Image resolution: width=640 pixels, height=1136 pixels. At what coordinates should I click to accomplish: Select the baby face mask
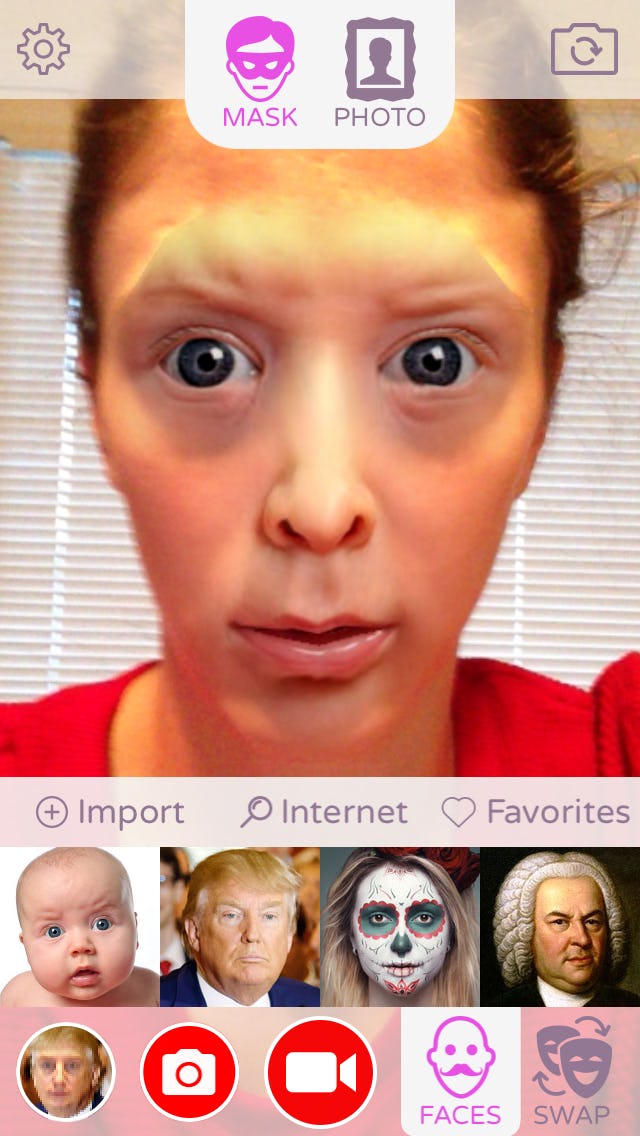(x=79, y=927)
